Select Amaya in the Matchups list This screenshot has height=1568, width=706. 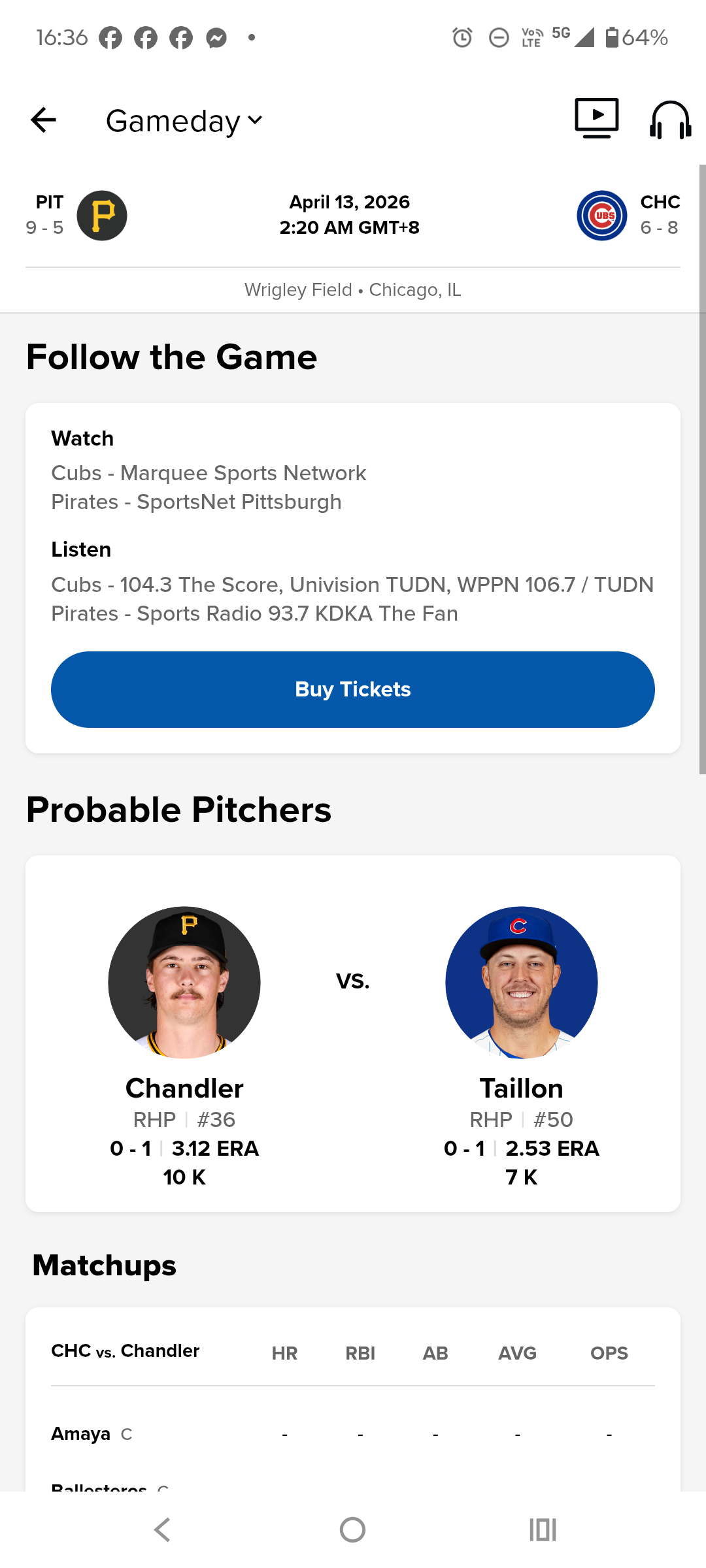point(81,1434)
